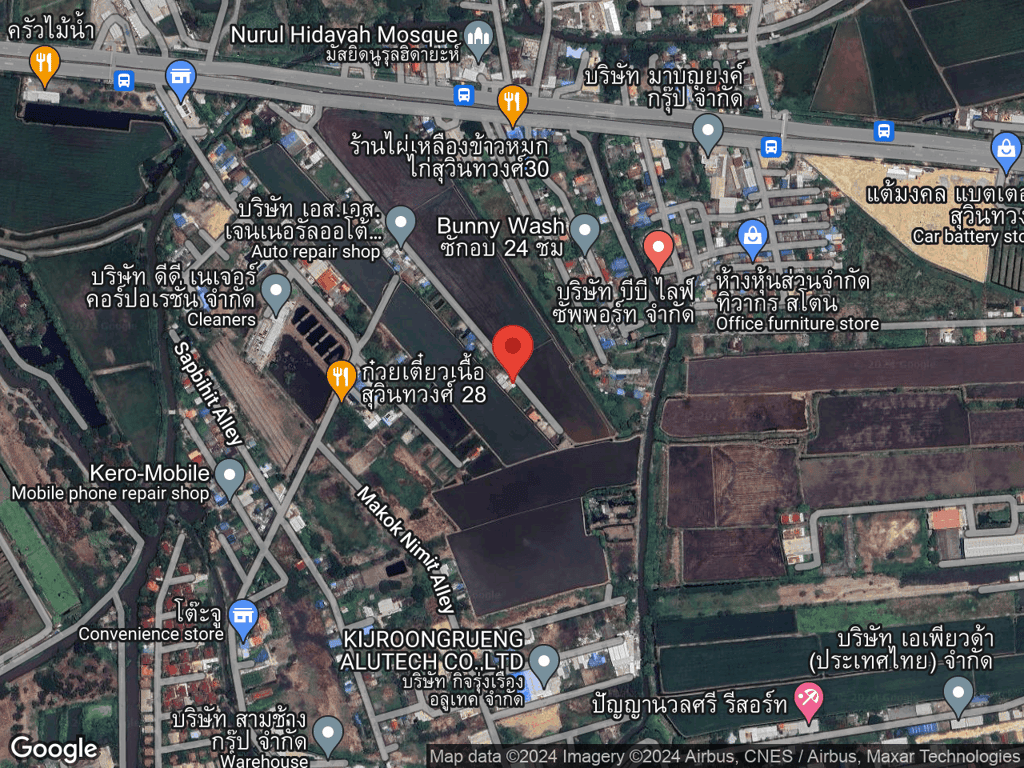Screen dimensions: 1024x768
Task: Select the Kero-Mobile phone repair shop pin
Action: [230, 477]
